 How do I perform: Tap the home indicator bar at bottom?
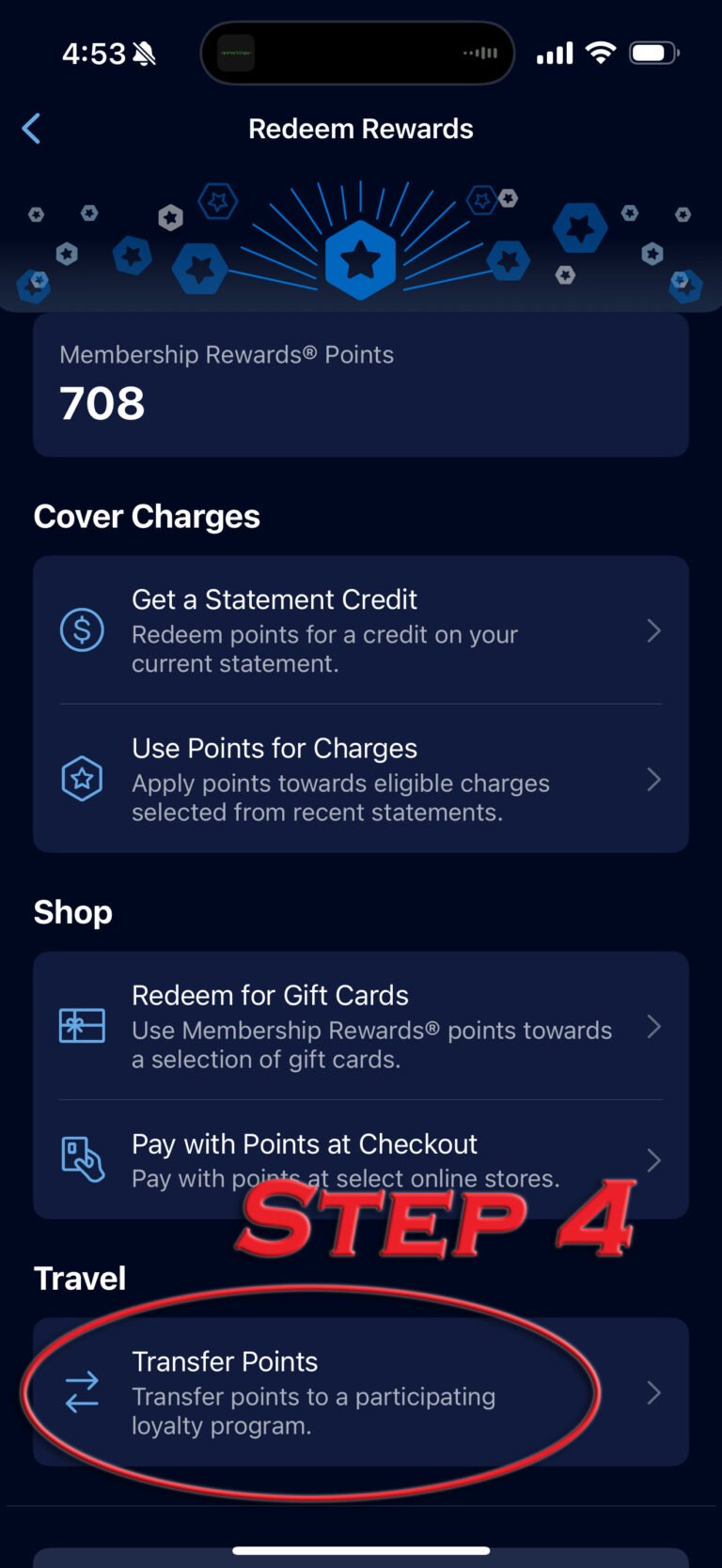click(360, 1550)
